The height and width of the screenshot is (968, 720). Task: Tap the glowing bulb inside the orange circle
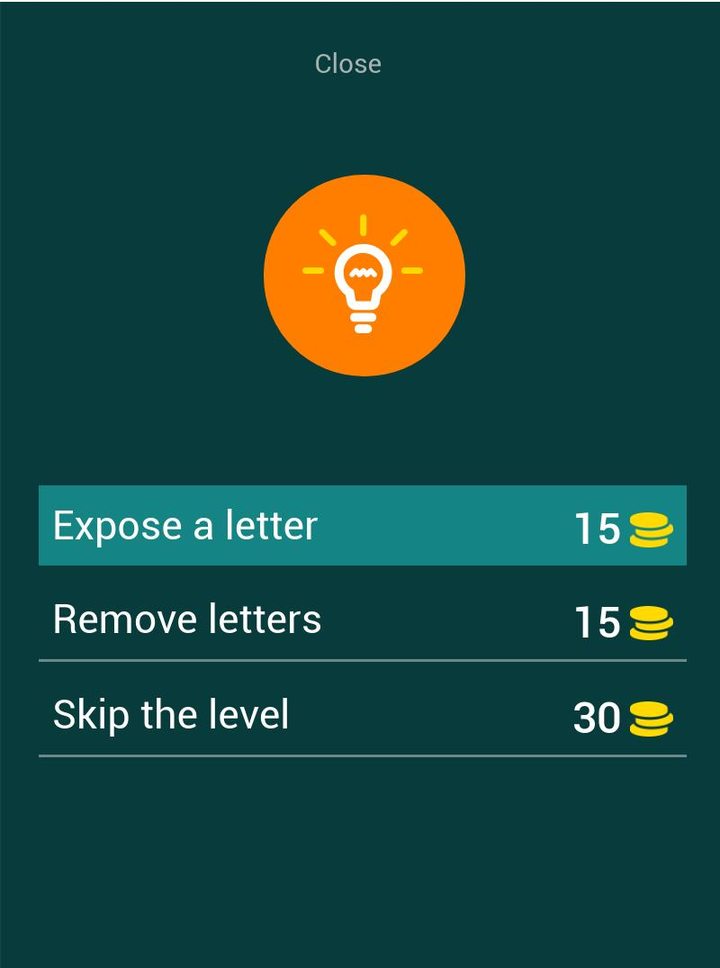[364, 276]
